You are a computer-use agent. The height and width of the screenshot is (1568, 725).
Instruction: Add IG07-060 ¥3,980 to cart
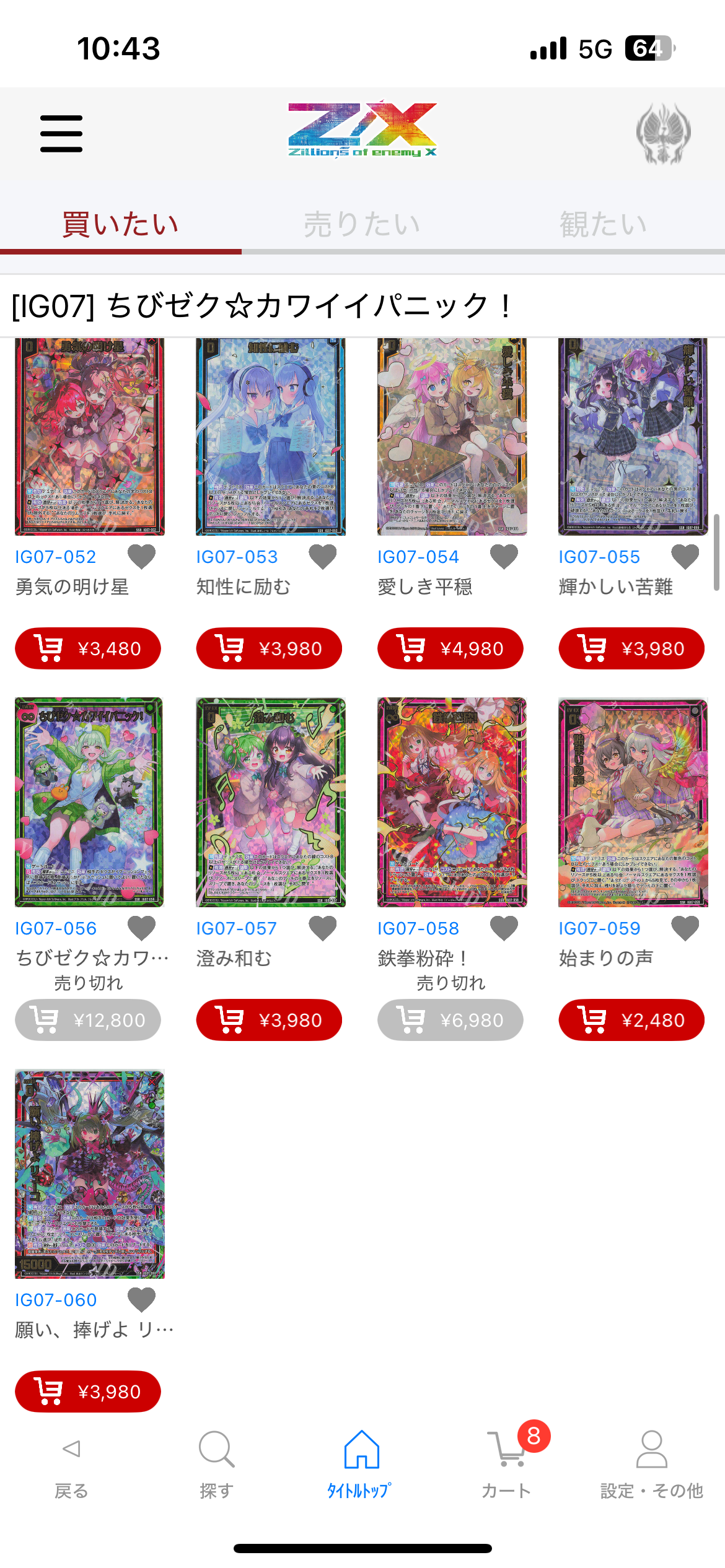coord(88,1392)
